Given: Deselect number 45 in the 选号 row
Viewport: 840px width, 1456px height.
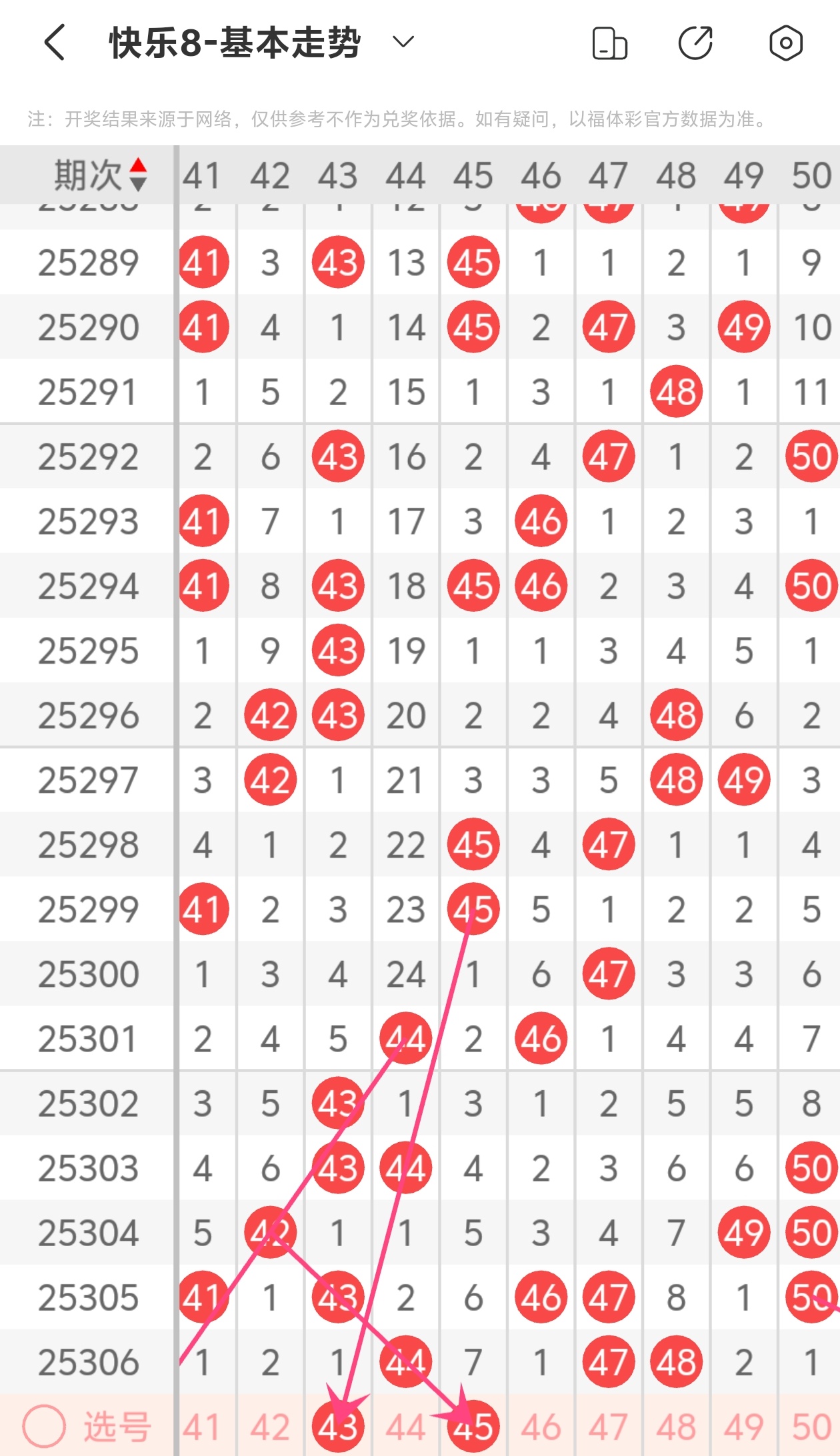Looking at the screenshot, I should click(473, 1427).
